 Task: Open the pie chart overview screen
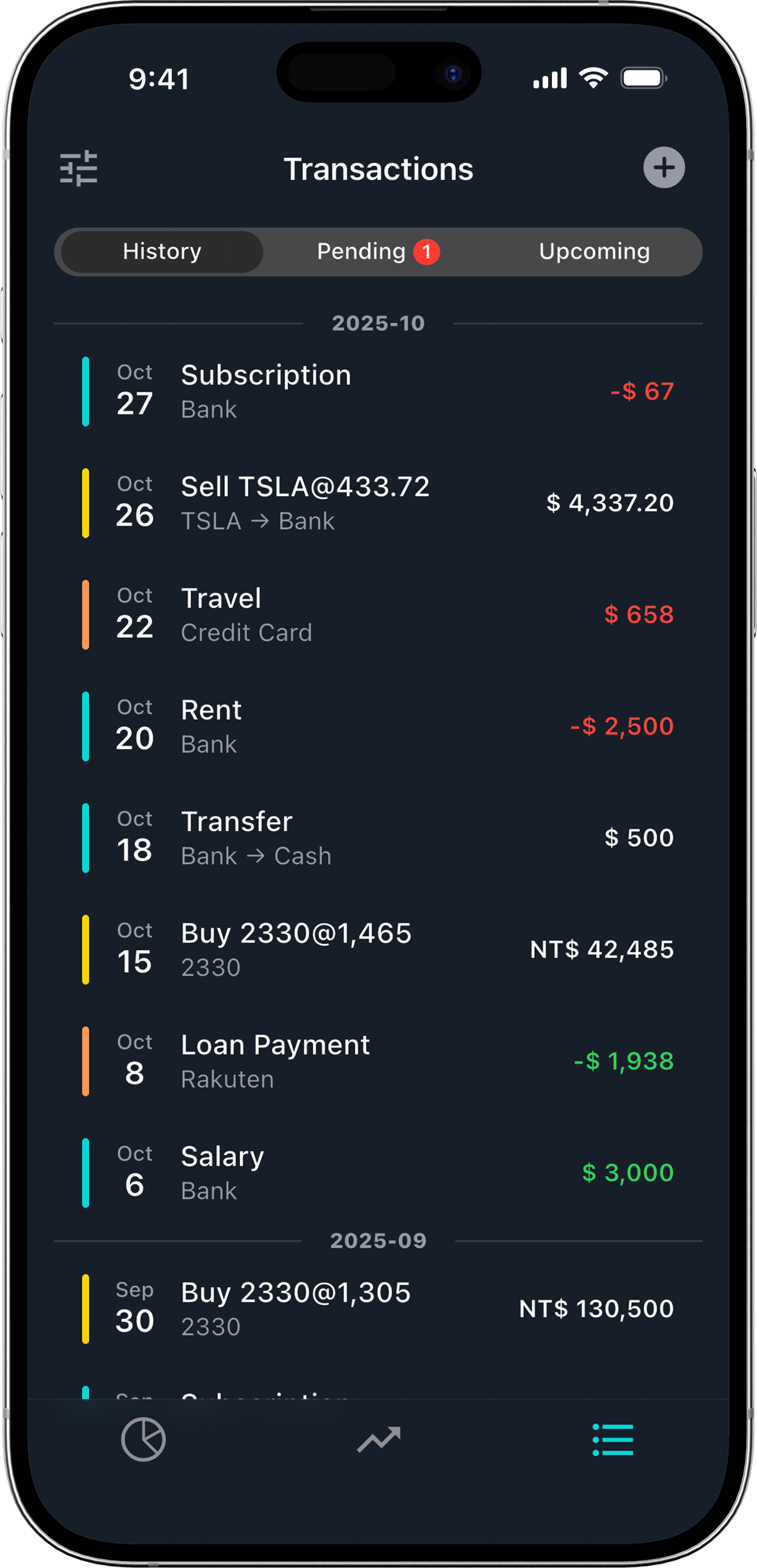click(144, 1439)
